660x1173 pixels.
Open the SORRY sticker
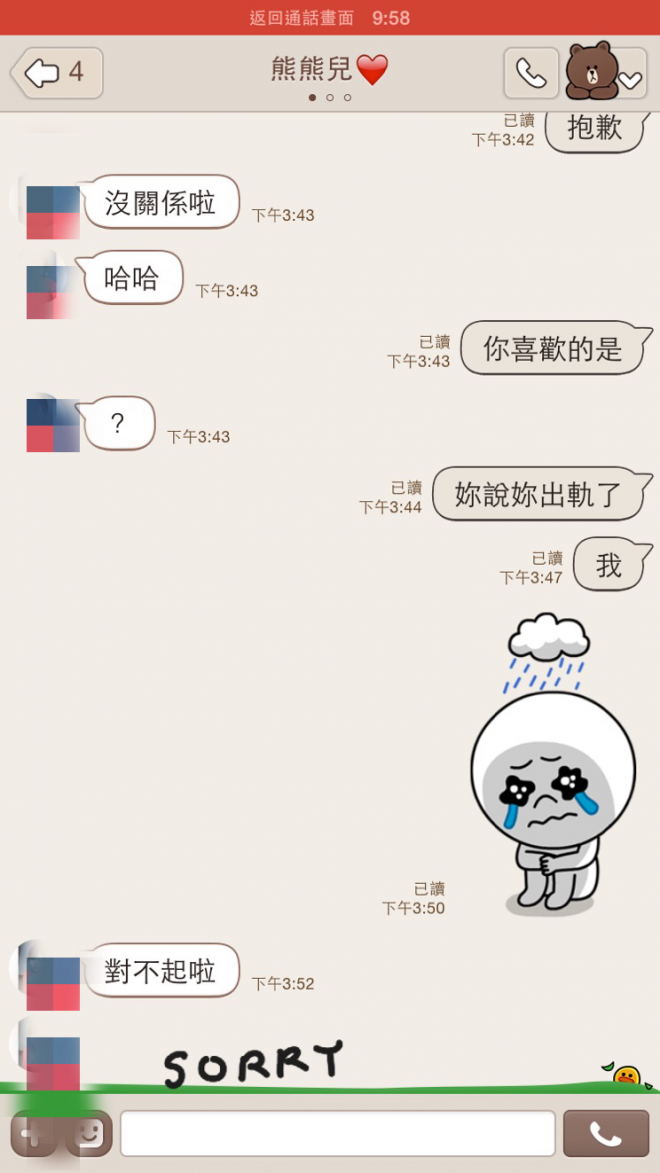254,1064
